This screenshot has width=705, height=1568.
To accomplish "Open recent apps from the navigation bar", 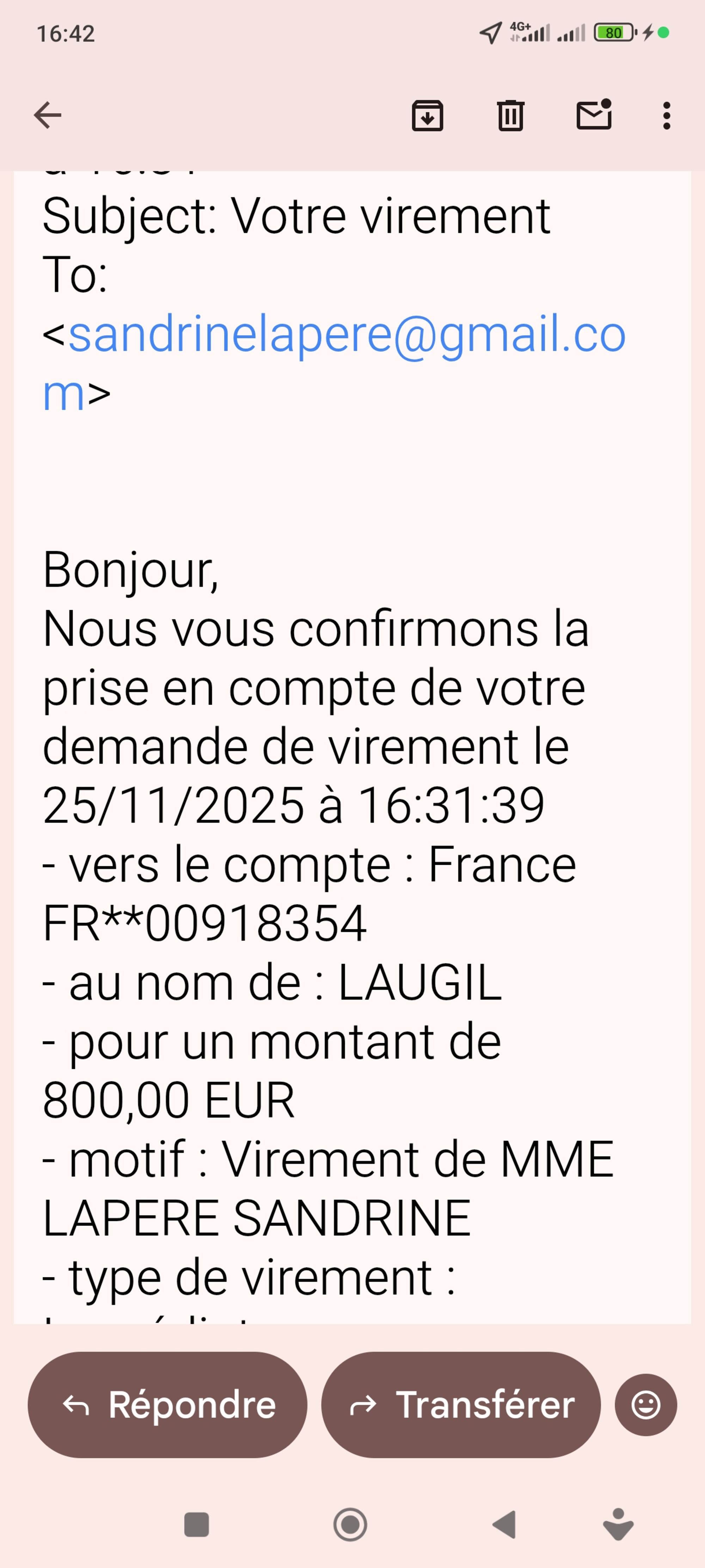I will [x=196, y=1525].
